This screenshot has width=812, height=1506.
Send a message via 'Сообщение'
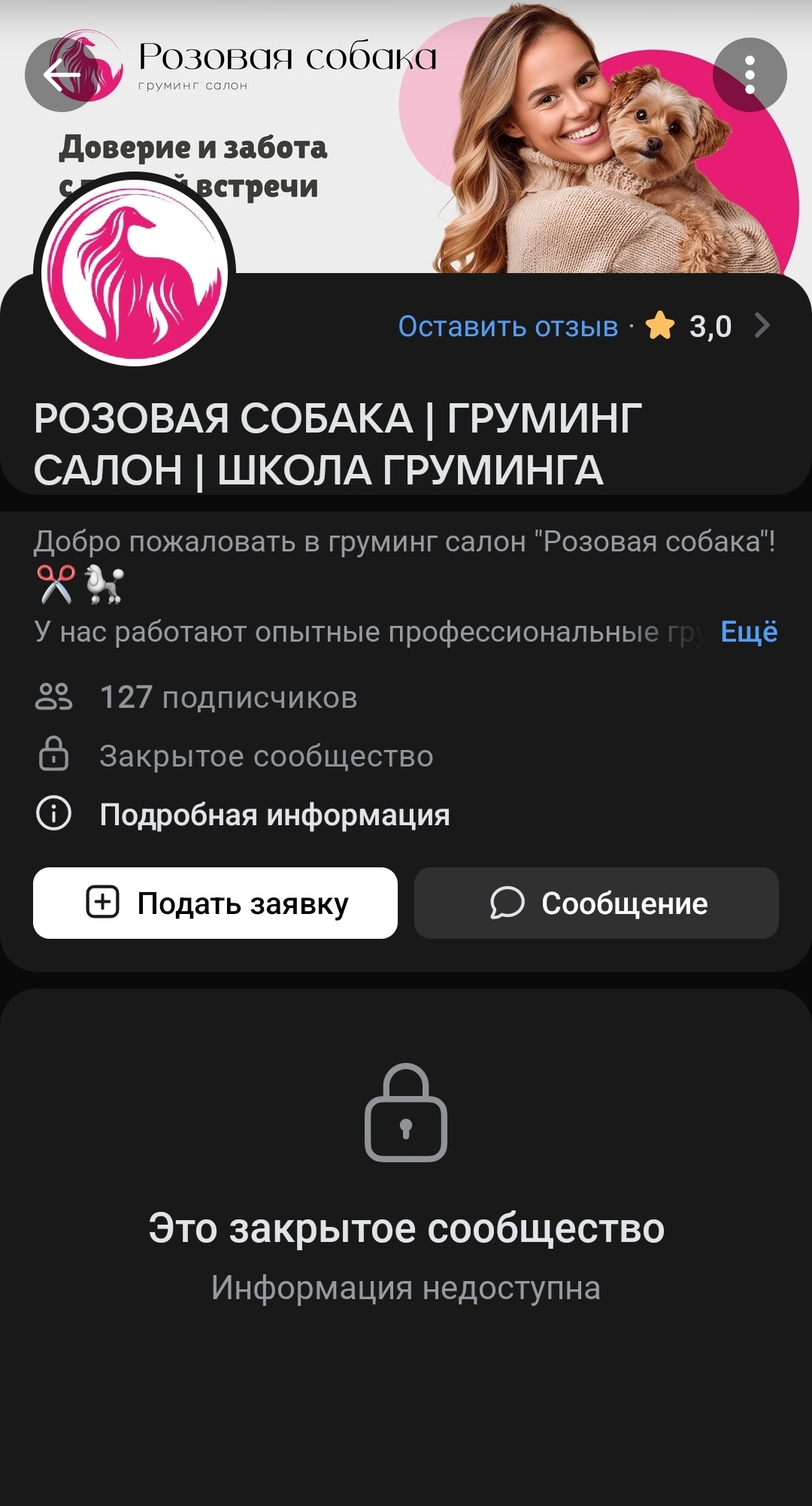[x=596, y=903]
